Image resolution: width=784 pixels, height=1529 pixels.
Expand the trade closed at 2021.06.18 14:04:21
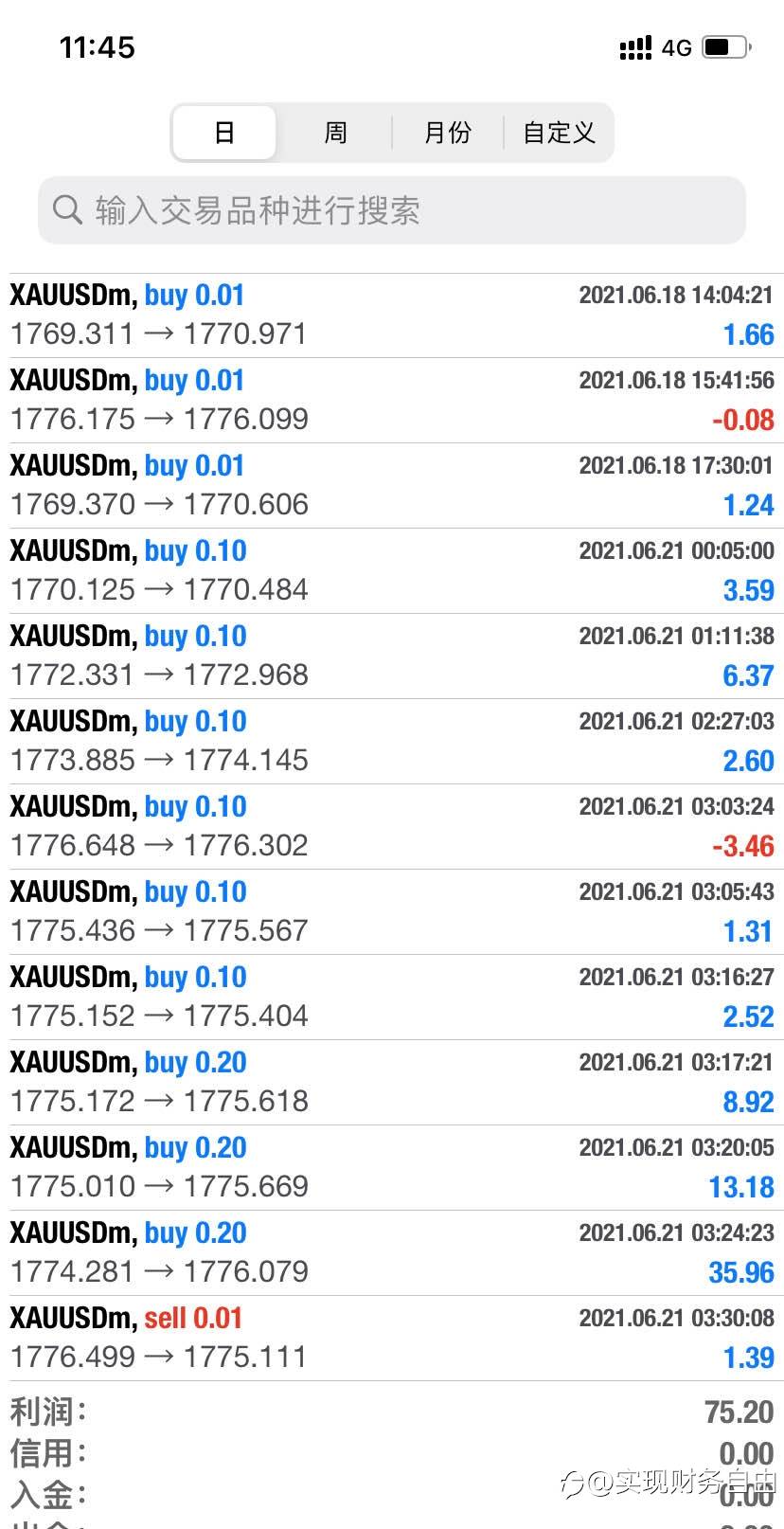[392, 315]
